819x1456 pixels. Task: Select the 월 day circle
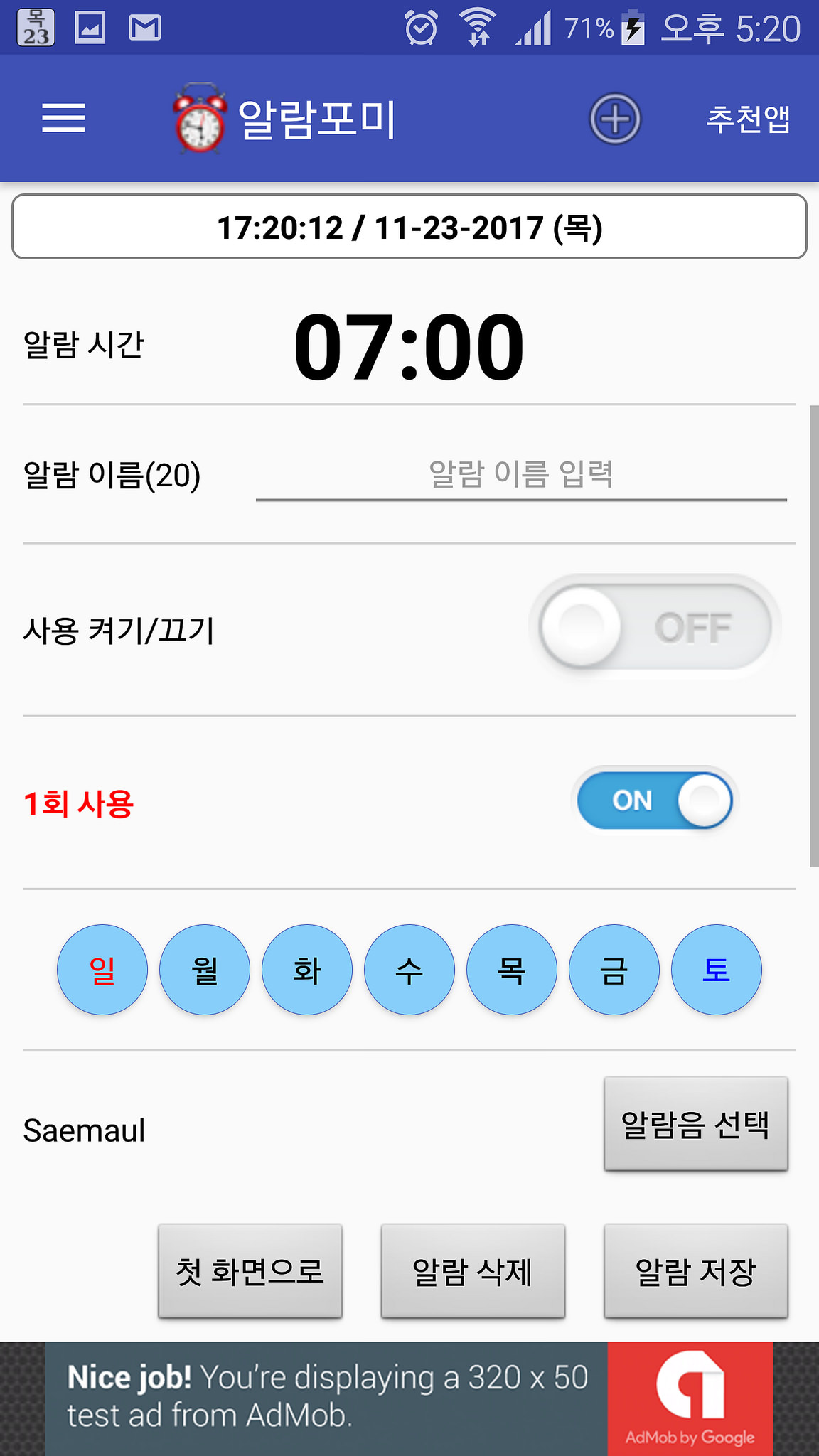(x=205, y=970)
